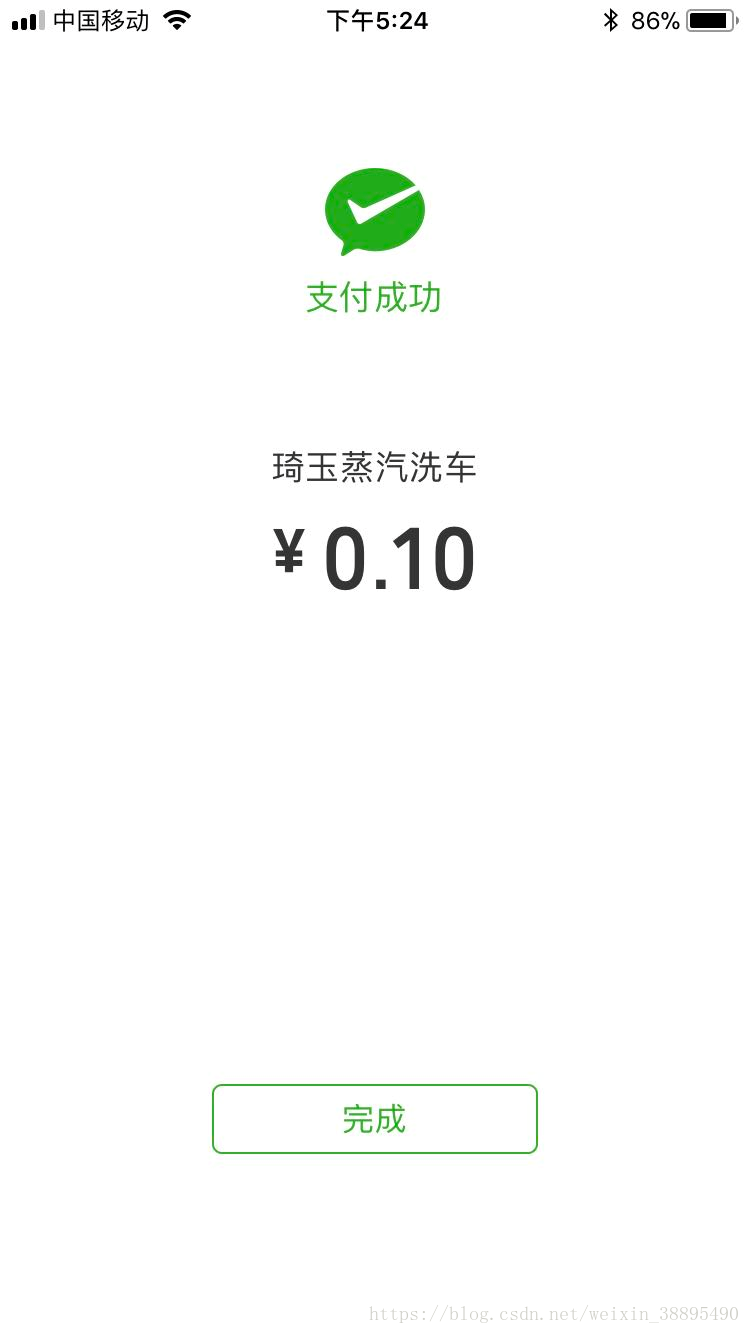This screenshot has height=1334, width=750.
Task: Tap the 完成 button to finish
Action: 375,1119
